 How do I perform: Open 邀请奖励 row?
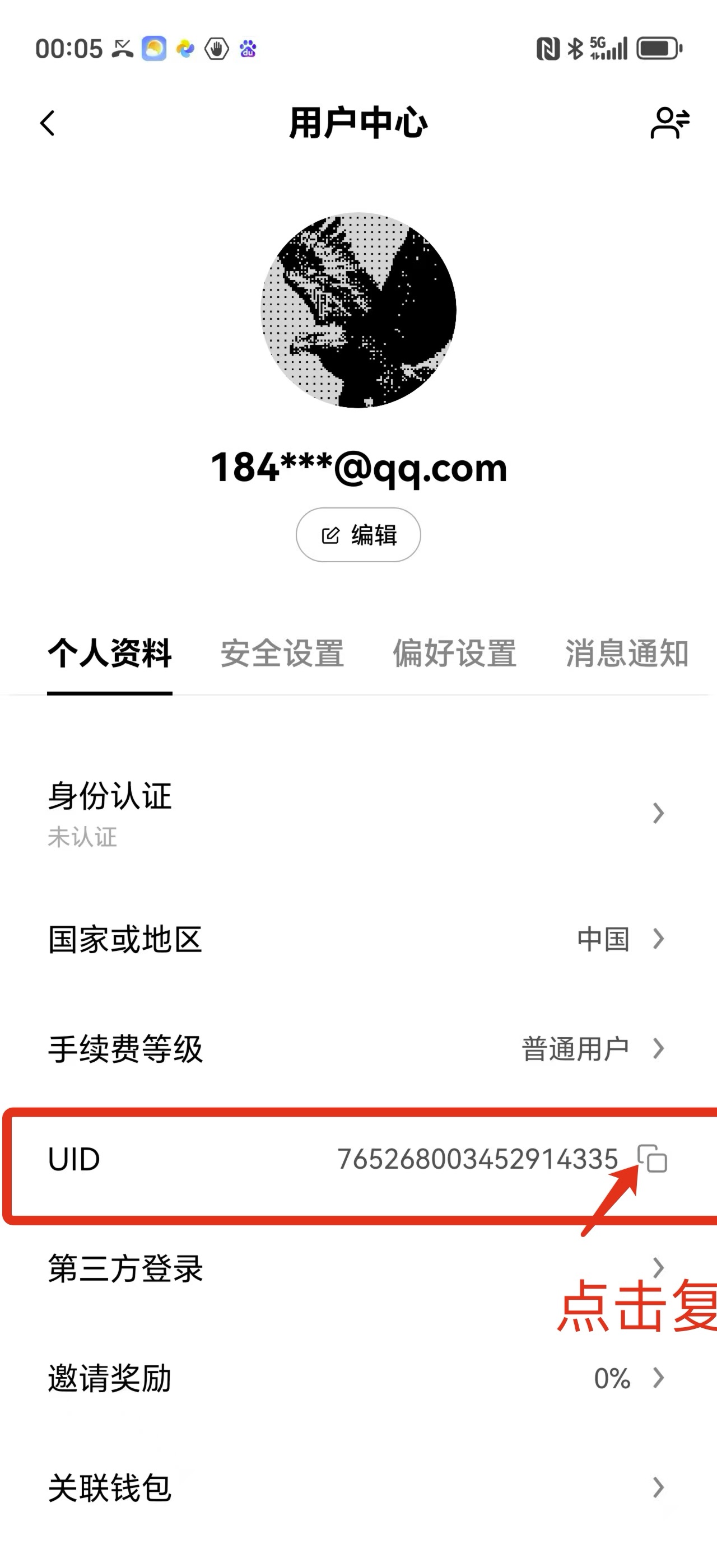[358, 1378]
